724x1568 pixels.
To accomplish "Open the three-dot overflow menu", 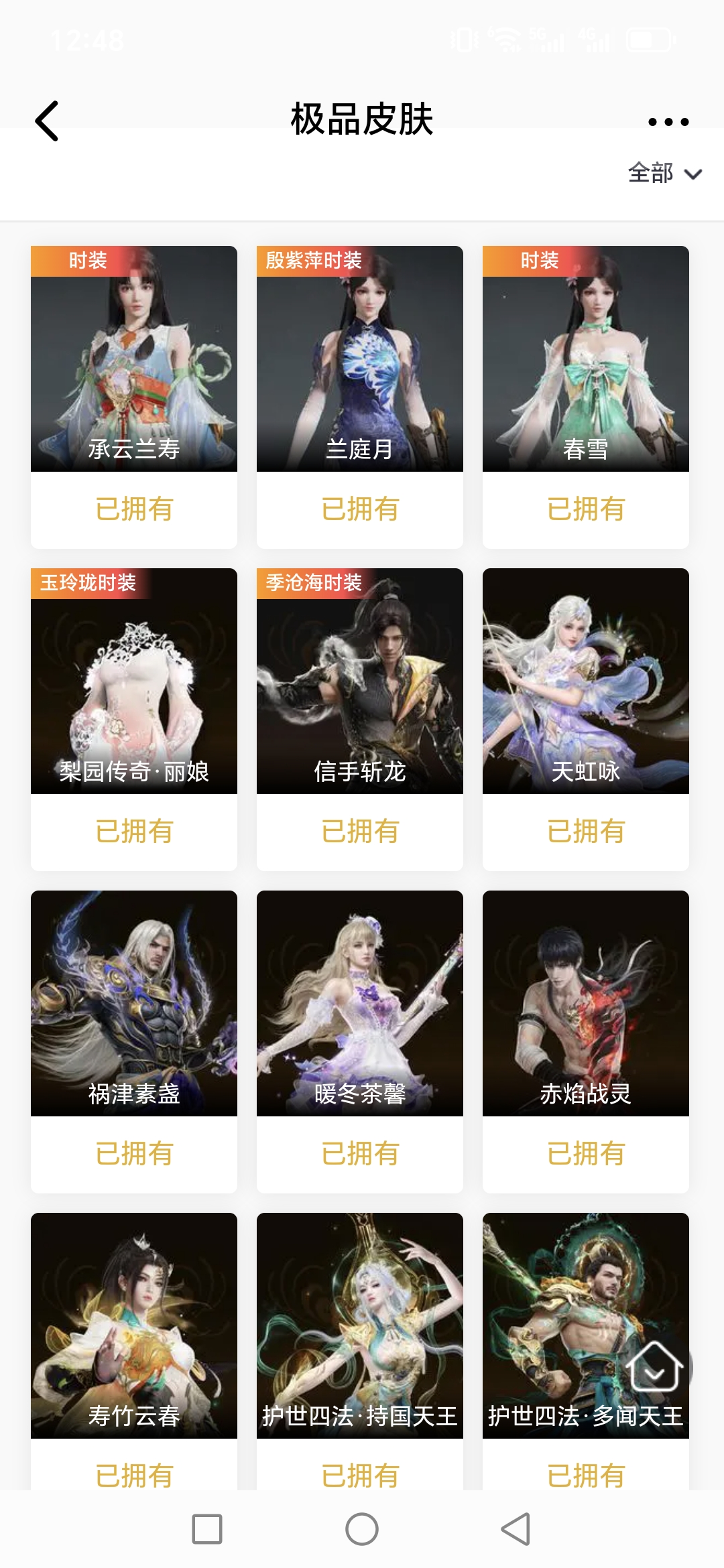I will tap(668, 122).
